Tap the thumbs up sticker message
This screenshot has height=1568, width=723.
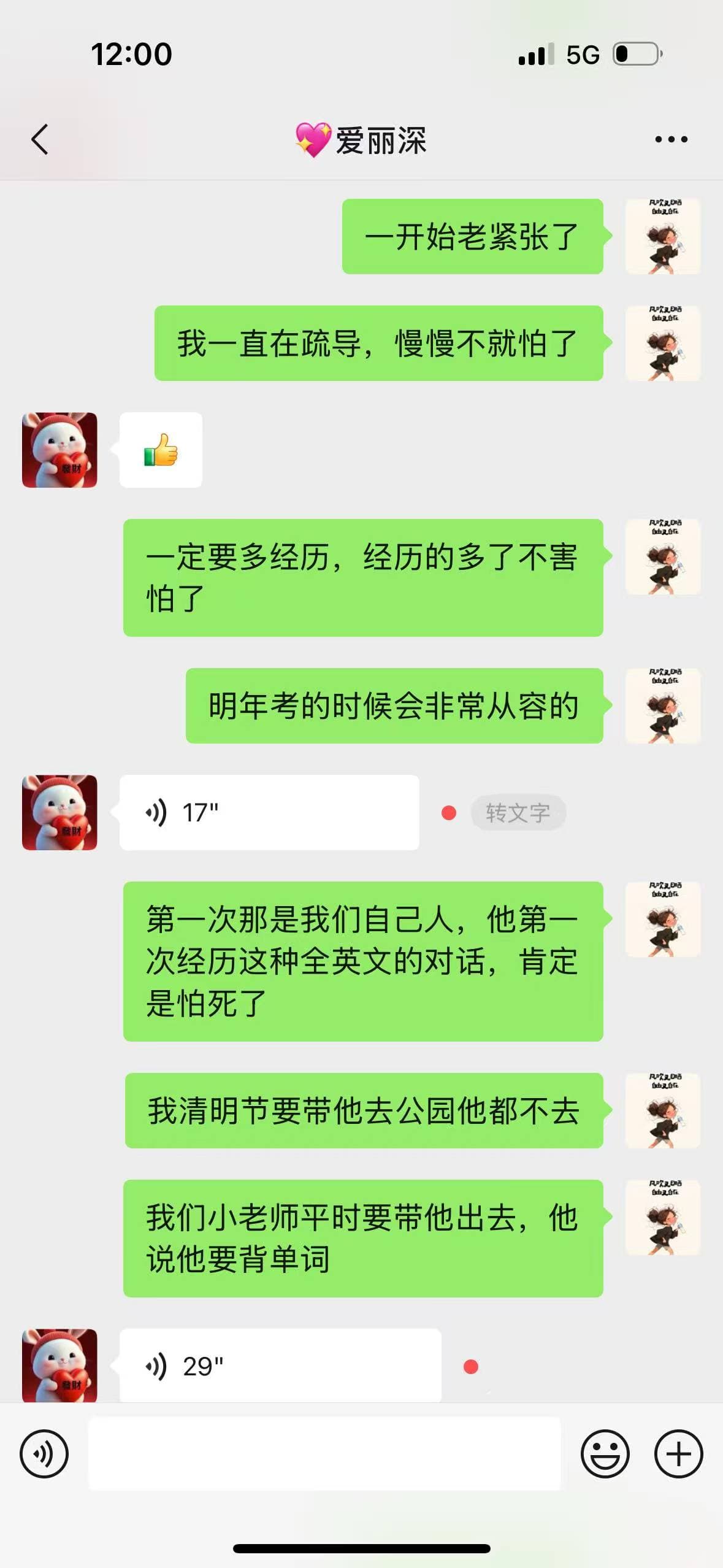pos(161,450)
